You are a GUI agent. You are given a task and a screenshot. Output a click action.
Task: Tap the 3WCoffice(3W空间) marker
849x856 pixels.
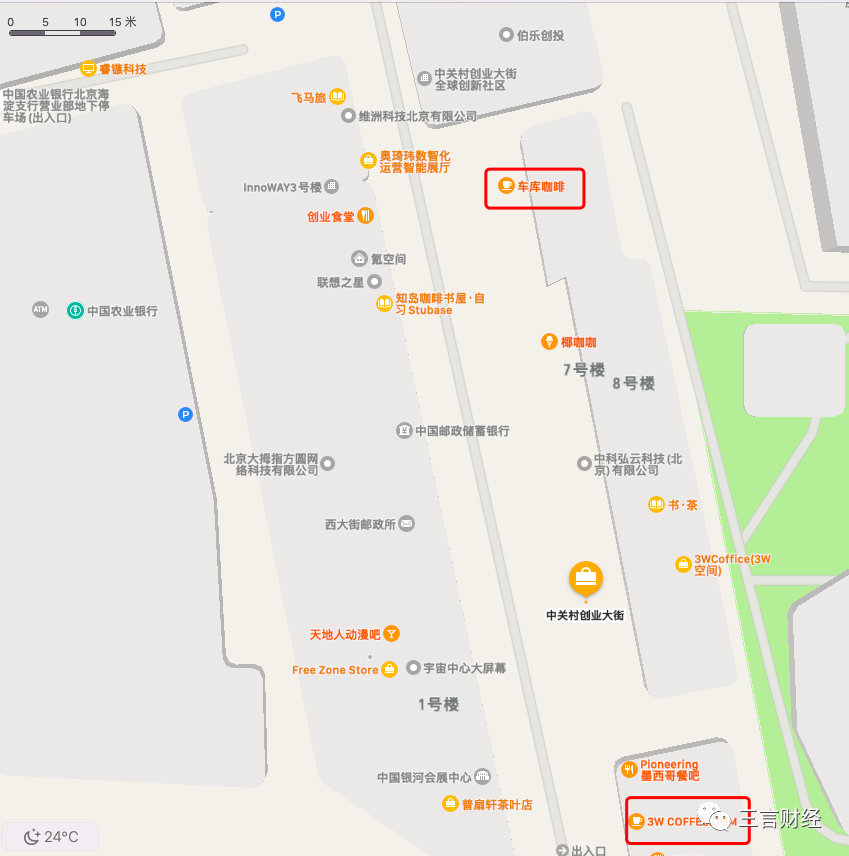(x=682, y=565)
